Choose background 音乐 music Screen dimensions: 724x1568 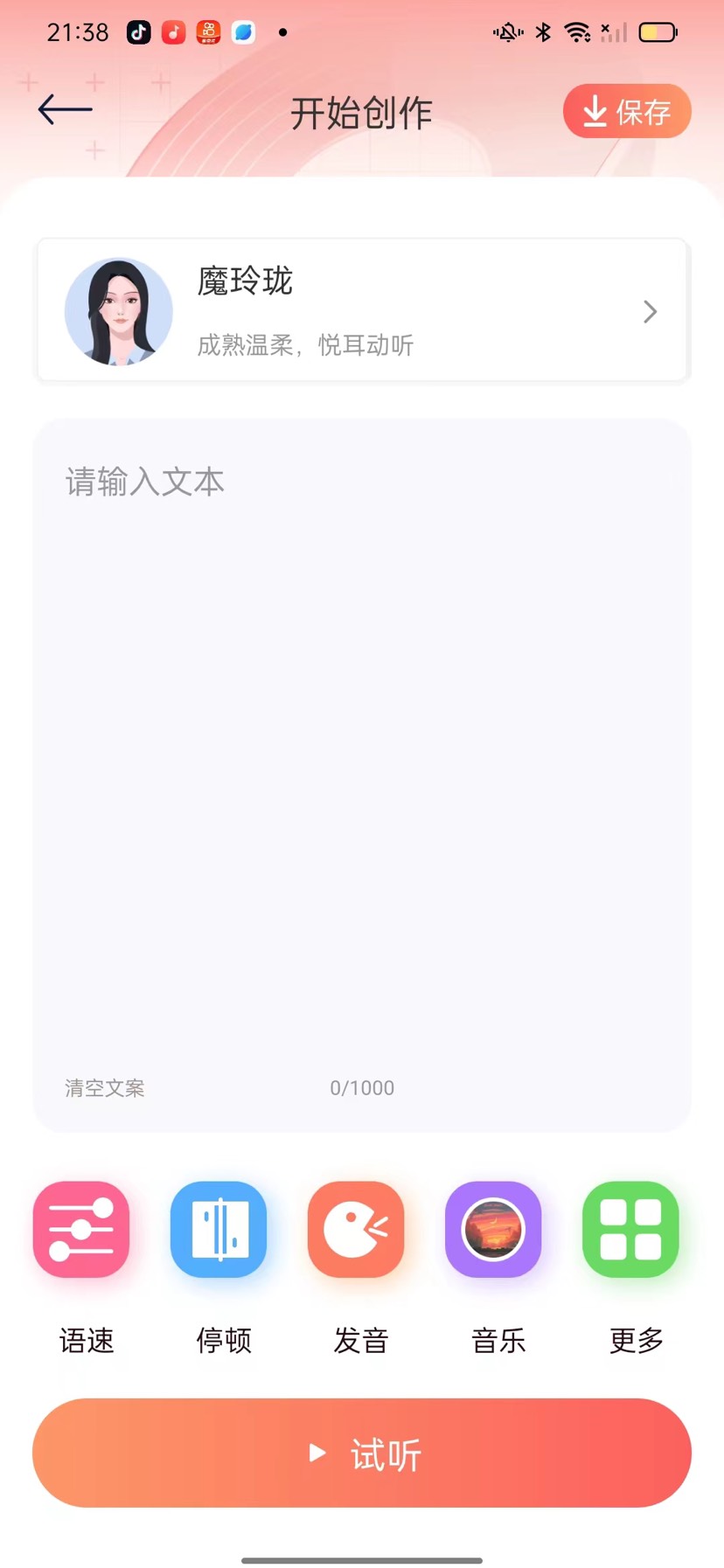(x=493, y=1230)
